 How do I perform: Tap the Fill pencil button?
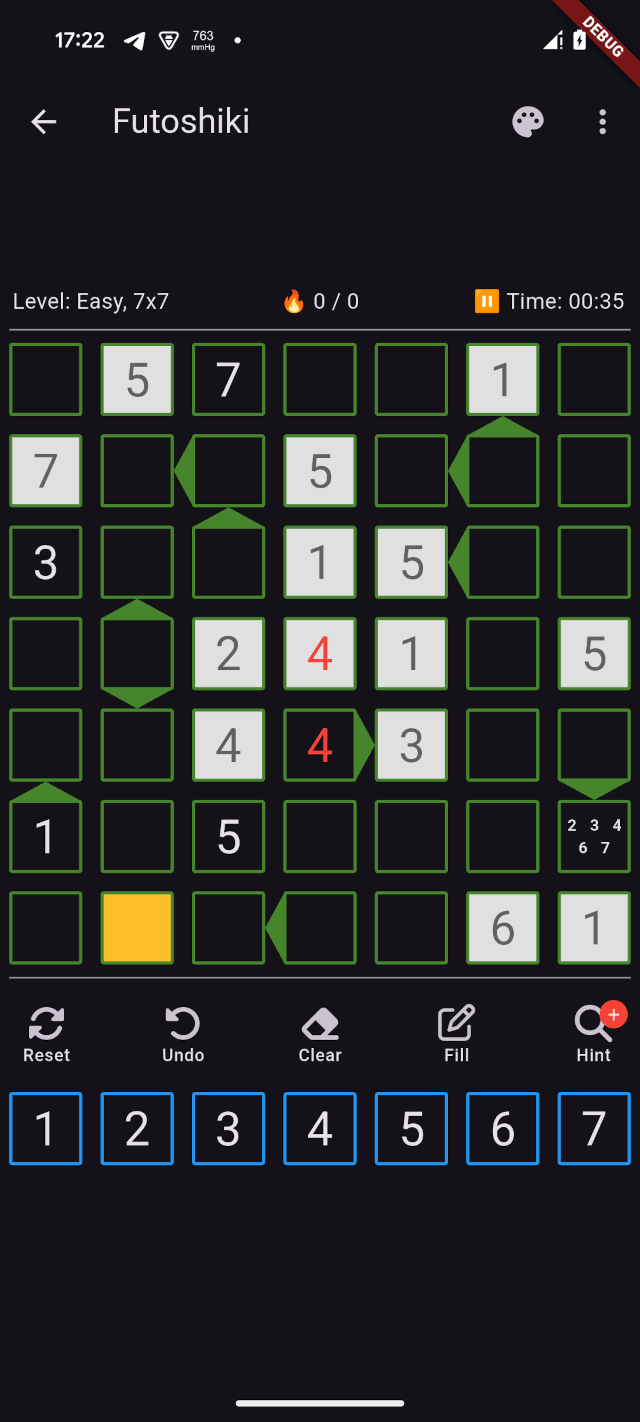pyautogui.click(x=456, y=1035)
